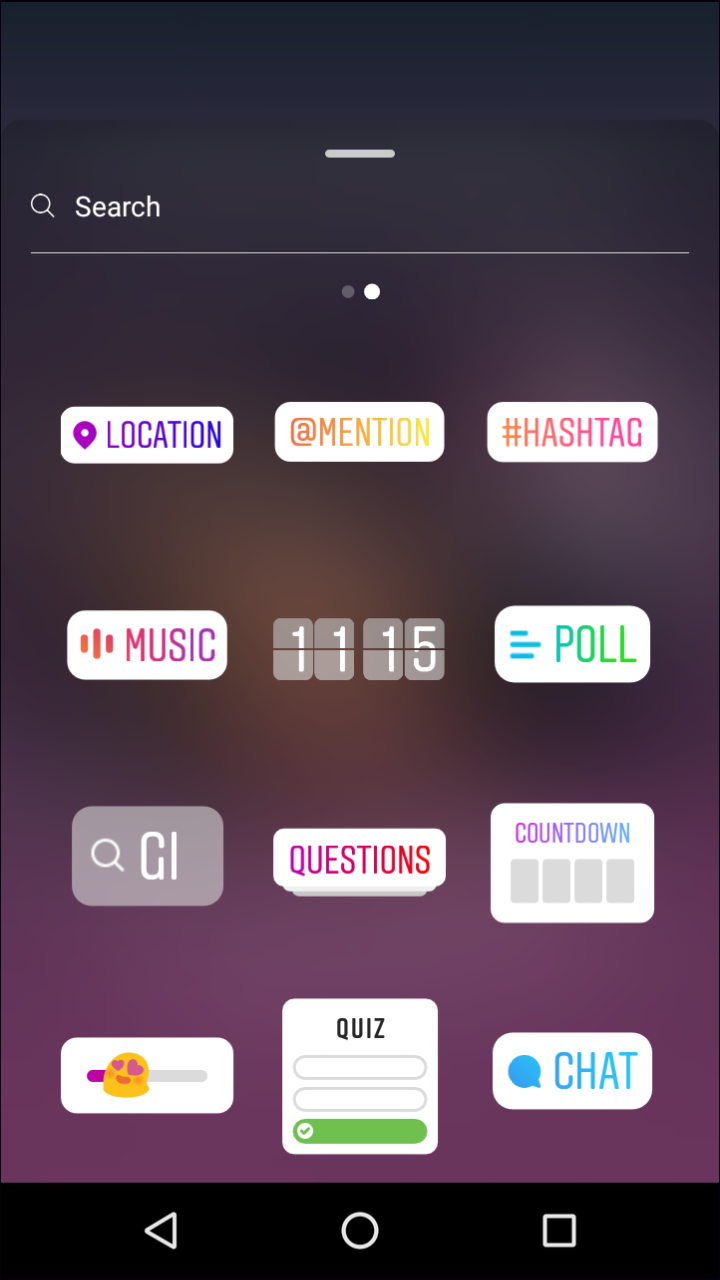The image size is (720, 1280).
Task: Add the QUESTIONS sticker
Action: tap(359, 860)
